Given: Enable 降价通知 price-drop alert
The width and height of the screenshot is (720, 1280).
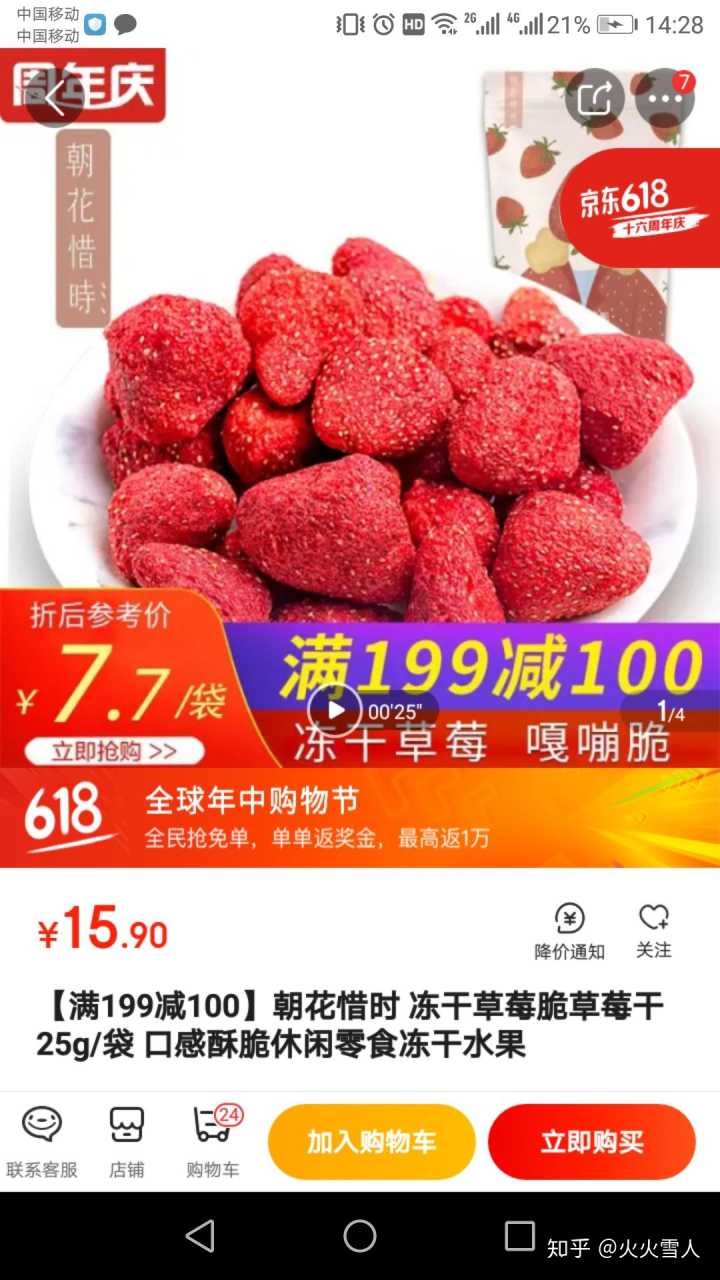Looking at the screenshot, I should coord(569,931).
